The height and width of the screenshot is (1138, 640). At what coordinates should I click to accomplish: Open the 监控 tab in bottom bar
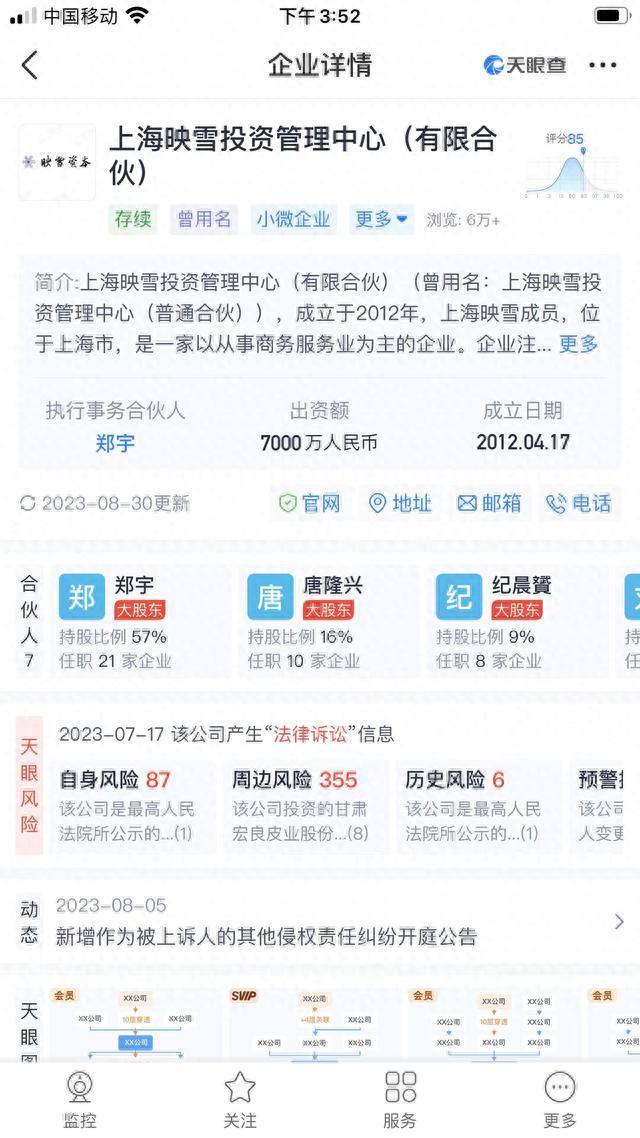point(80,1099)
